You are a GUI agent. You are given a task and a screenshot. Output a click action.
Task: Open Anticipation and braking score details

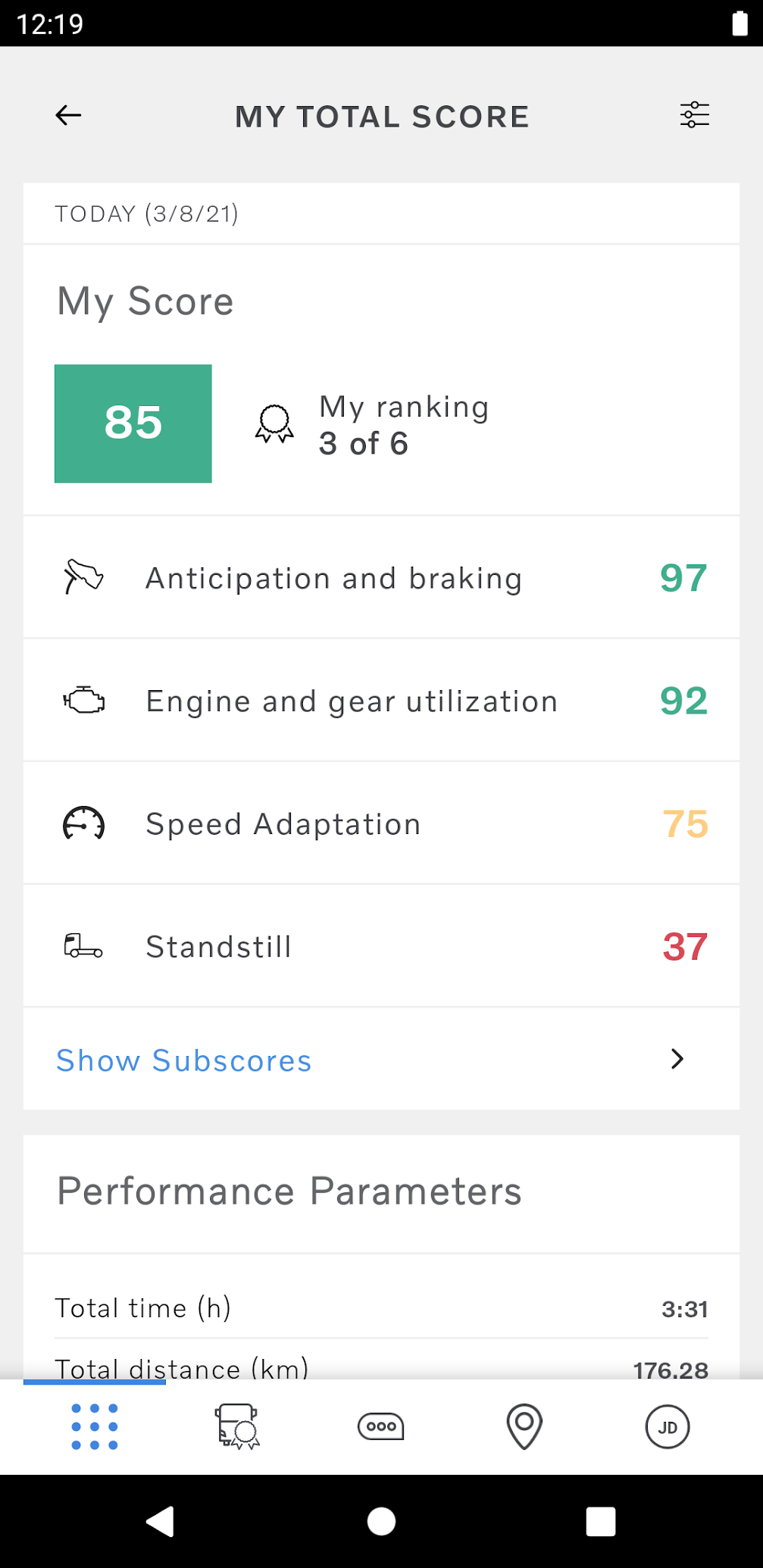[x=381, y=578]
